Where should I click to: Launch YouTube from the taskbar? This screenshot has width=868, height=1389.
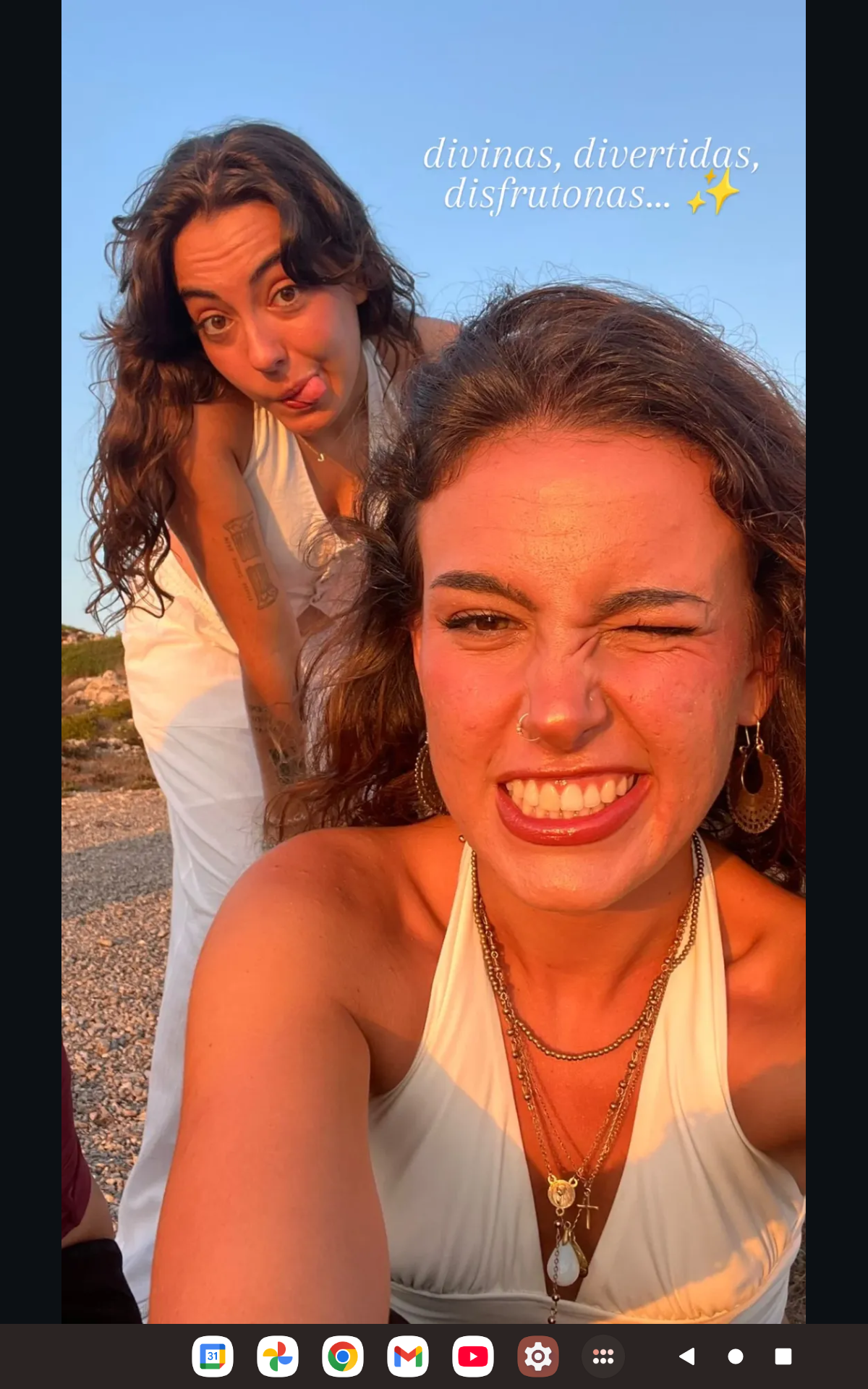click(x=473, y=1356)
